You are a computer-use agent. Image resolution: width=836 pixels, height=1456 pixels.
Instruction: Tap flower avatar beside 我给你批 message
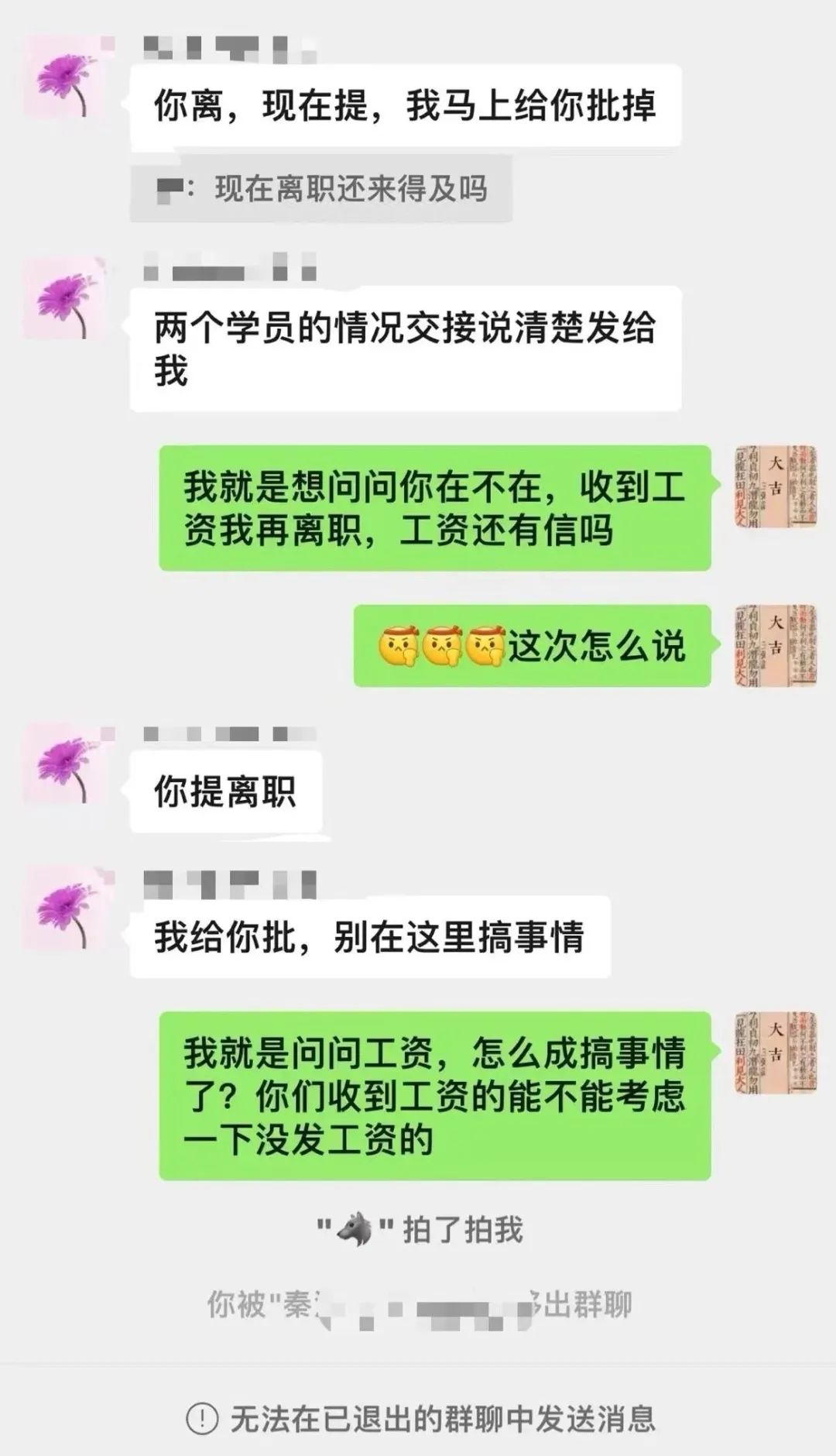click(x=65, y=909)
